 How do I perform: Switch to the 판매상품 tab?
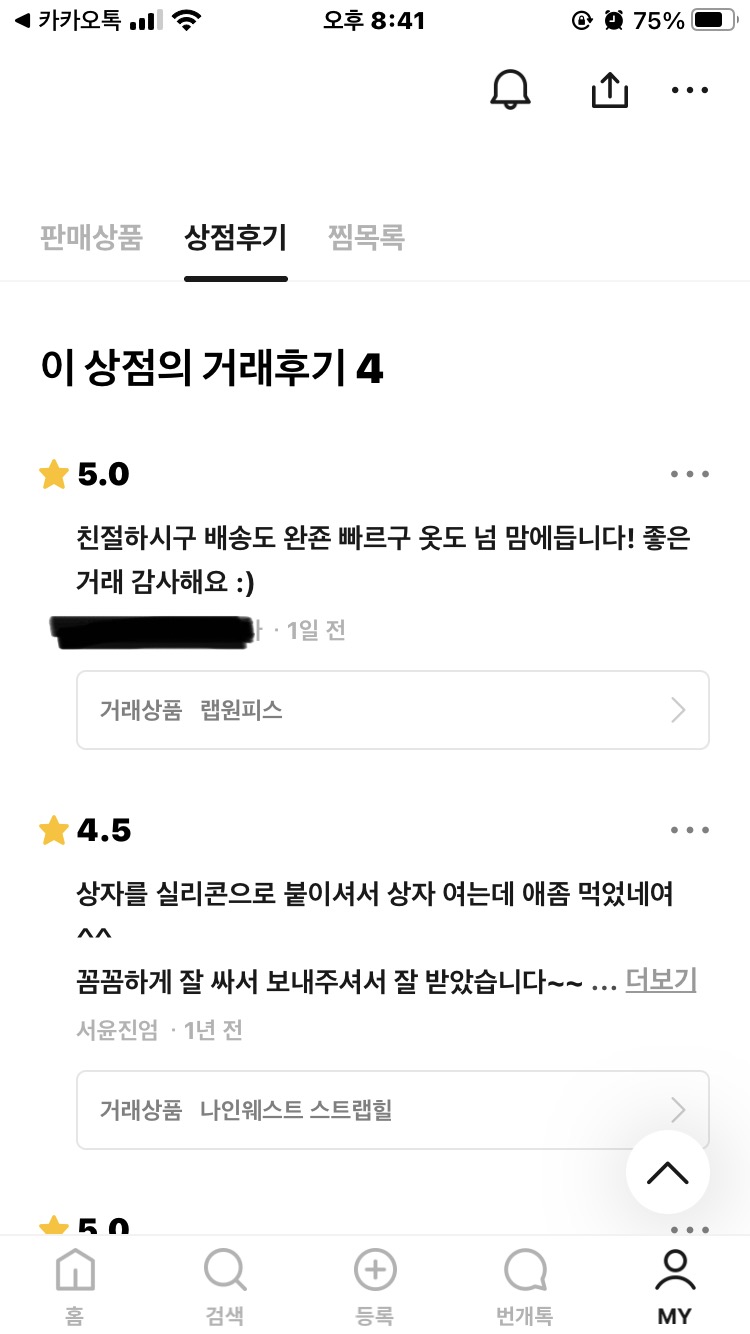[91, 238]
